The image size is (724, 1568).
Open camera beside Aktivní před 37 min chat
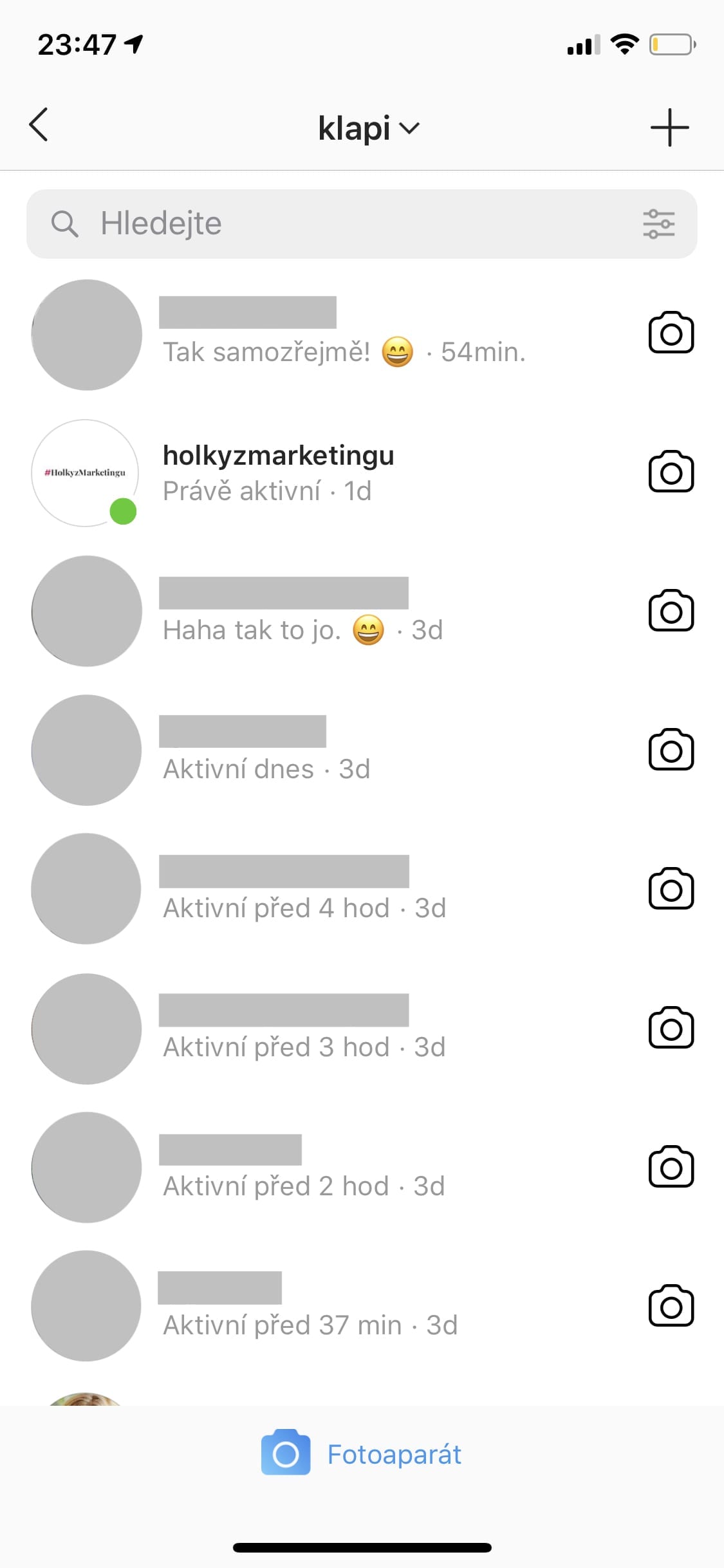click(671, 1306)
